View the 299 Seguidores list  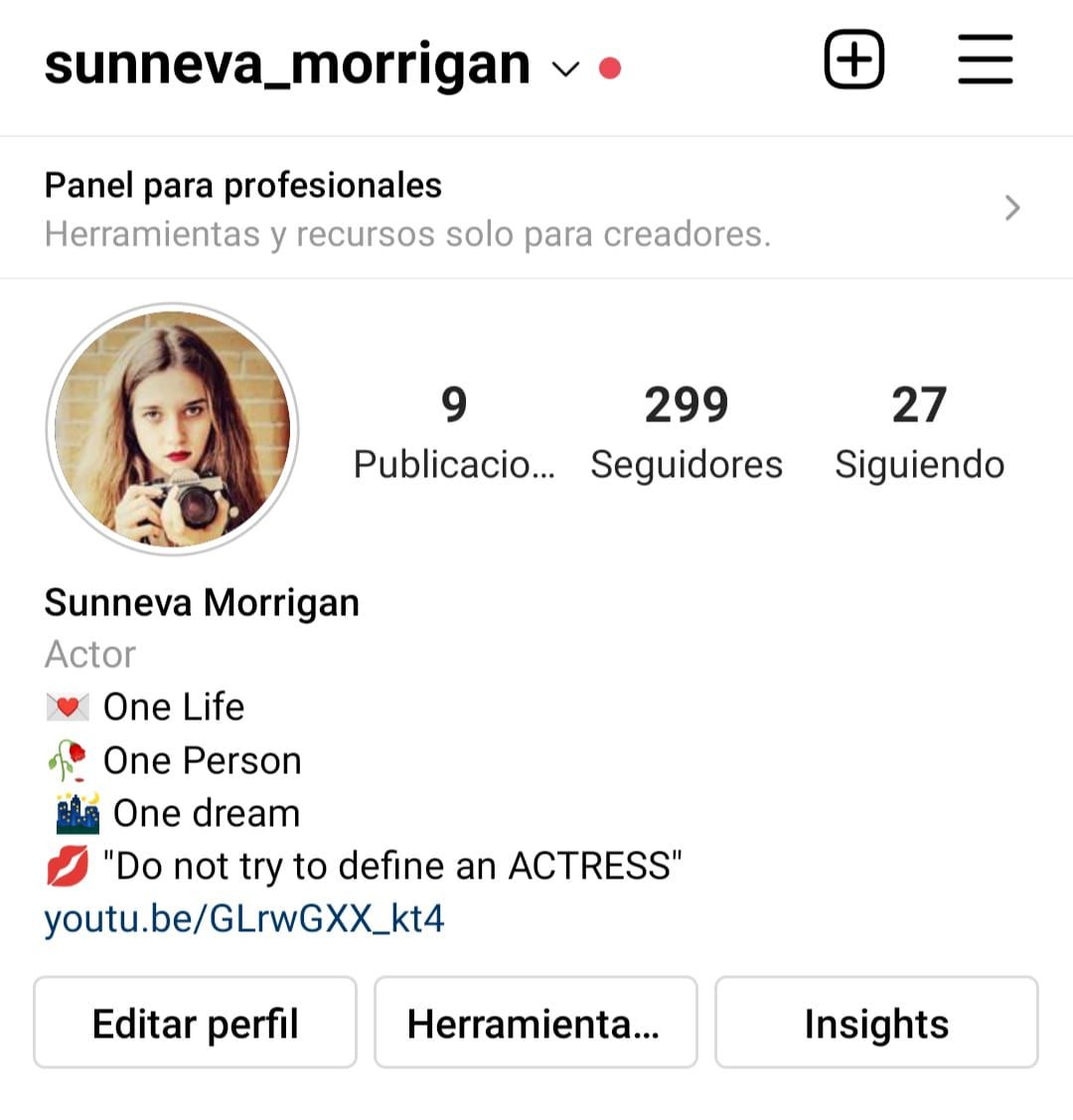(x=686, y=431)
